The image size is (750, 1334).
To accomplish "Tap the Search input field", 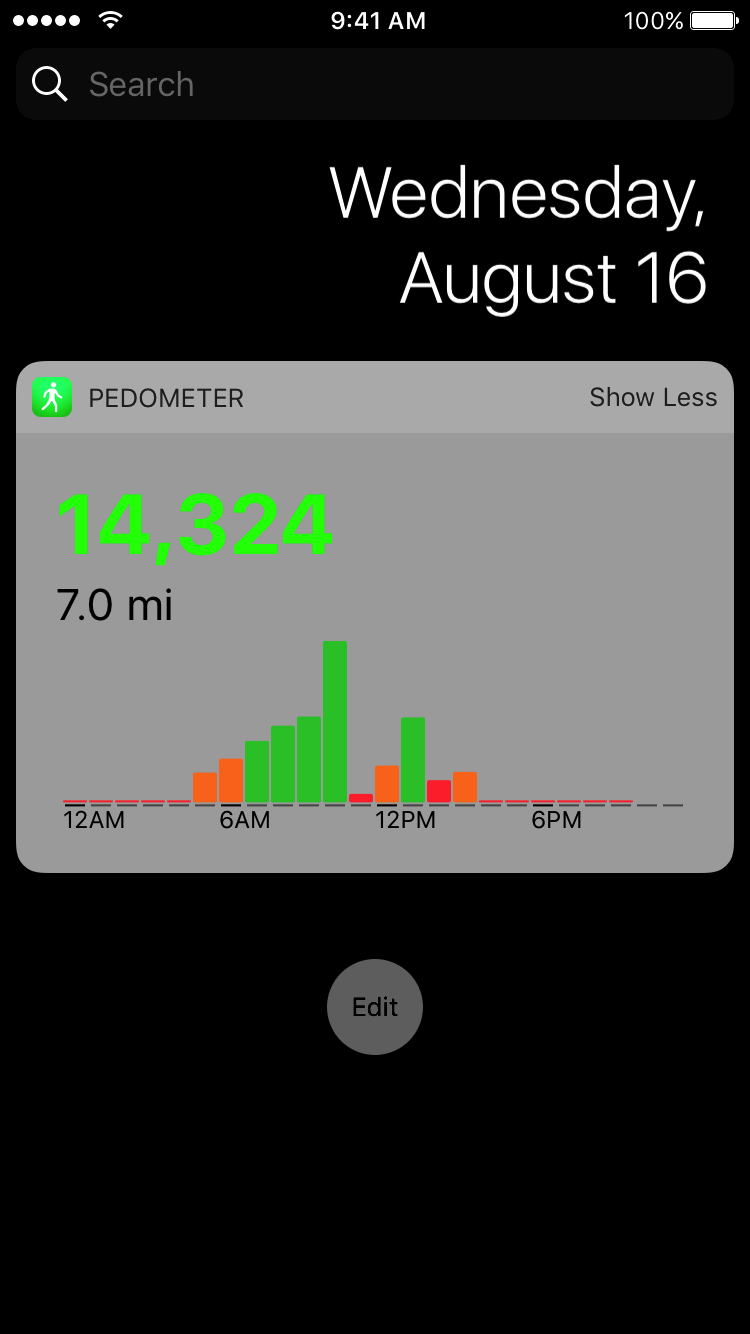I will click(x=375, y=84).
